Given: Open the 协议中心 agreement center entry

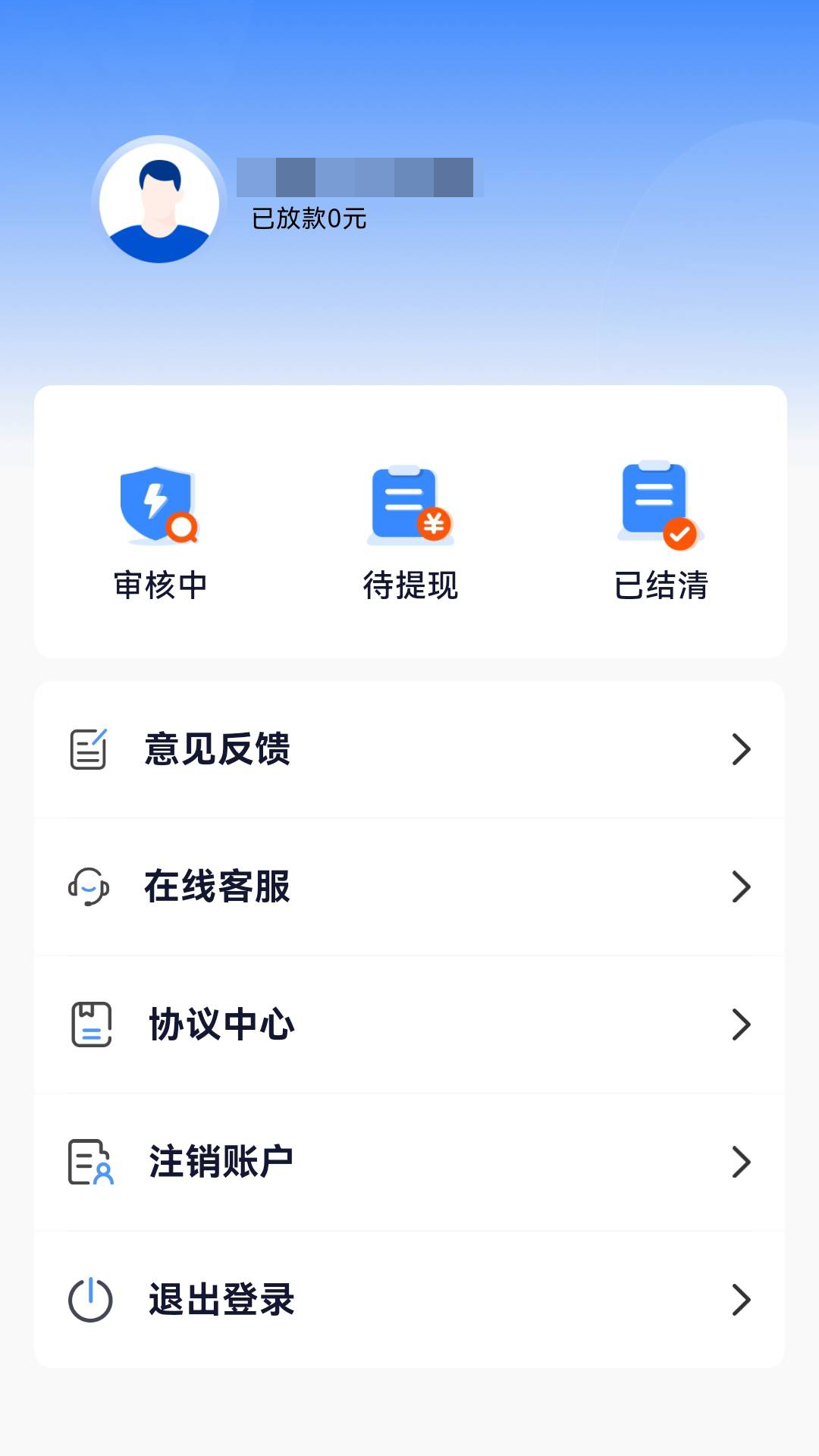Looking at the screenshot, I should pyautogui.click(x=222, y=1025).
